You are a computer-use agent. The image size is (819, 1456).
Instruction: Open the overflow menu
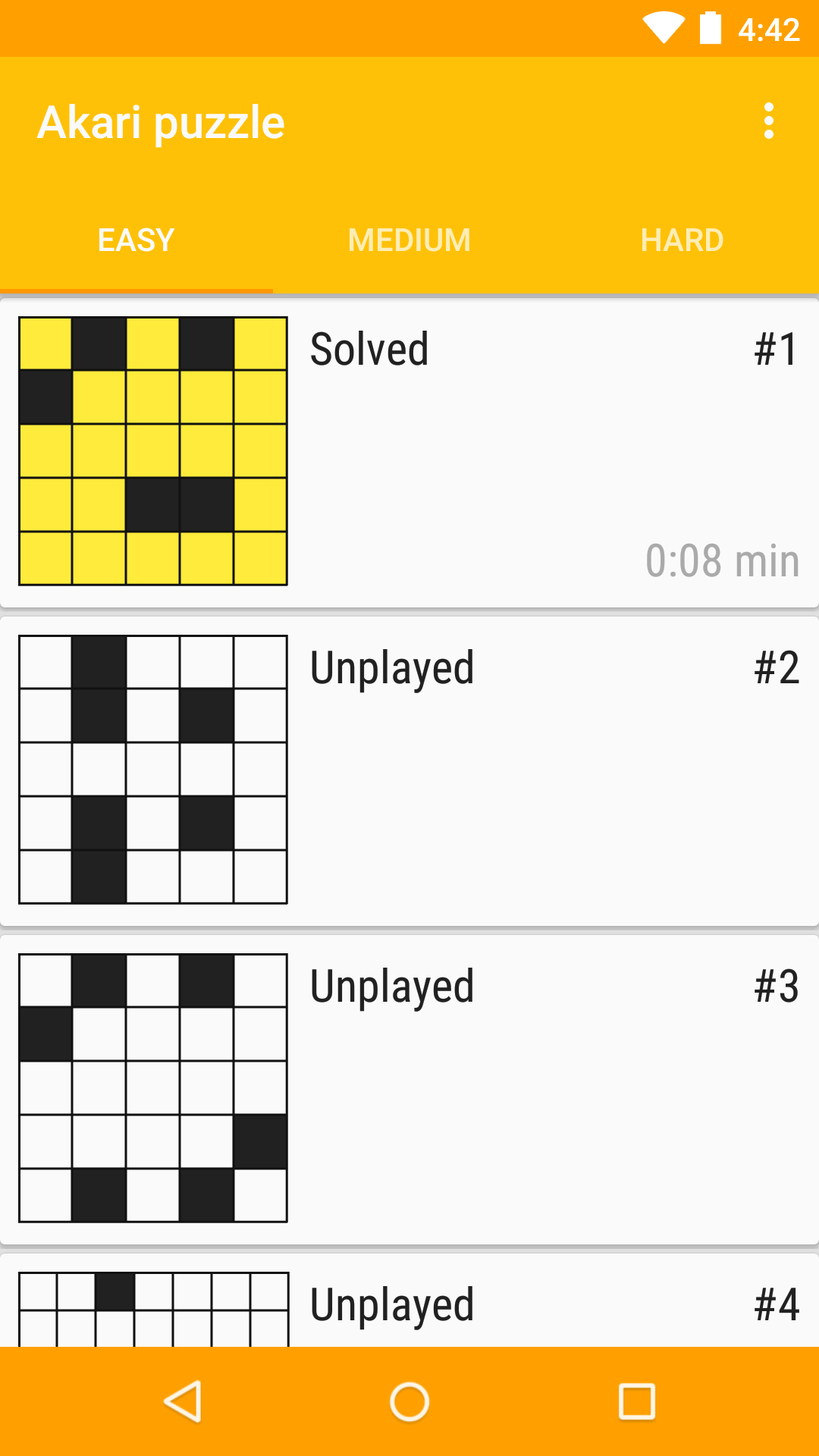[x=769, y=121]
